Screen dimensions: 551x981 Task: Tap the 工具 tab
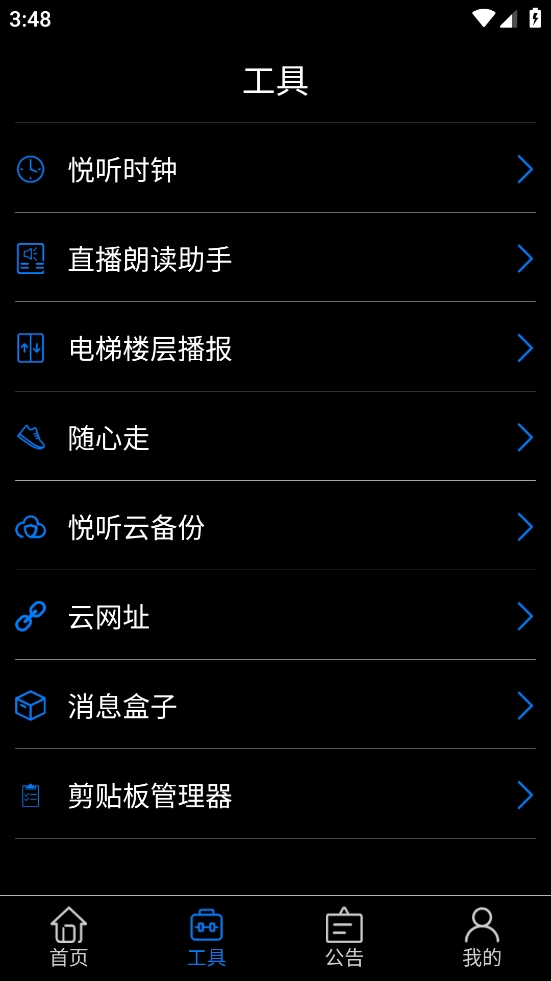pyautogui.click(x=206, y=937)
